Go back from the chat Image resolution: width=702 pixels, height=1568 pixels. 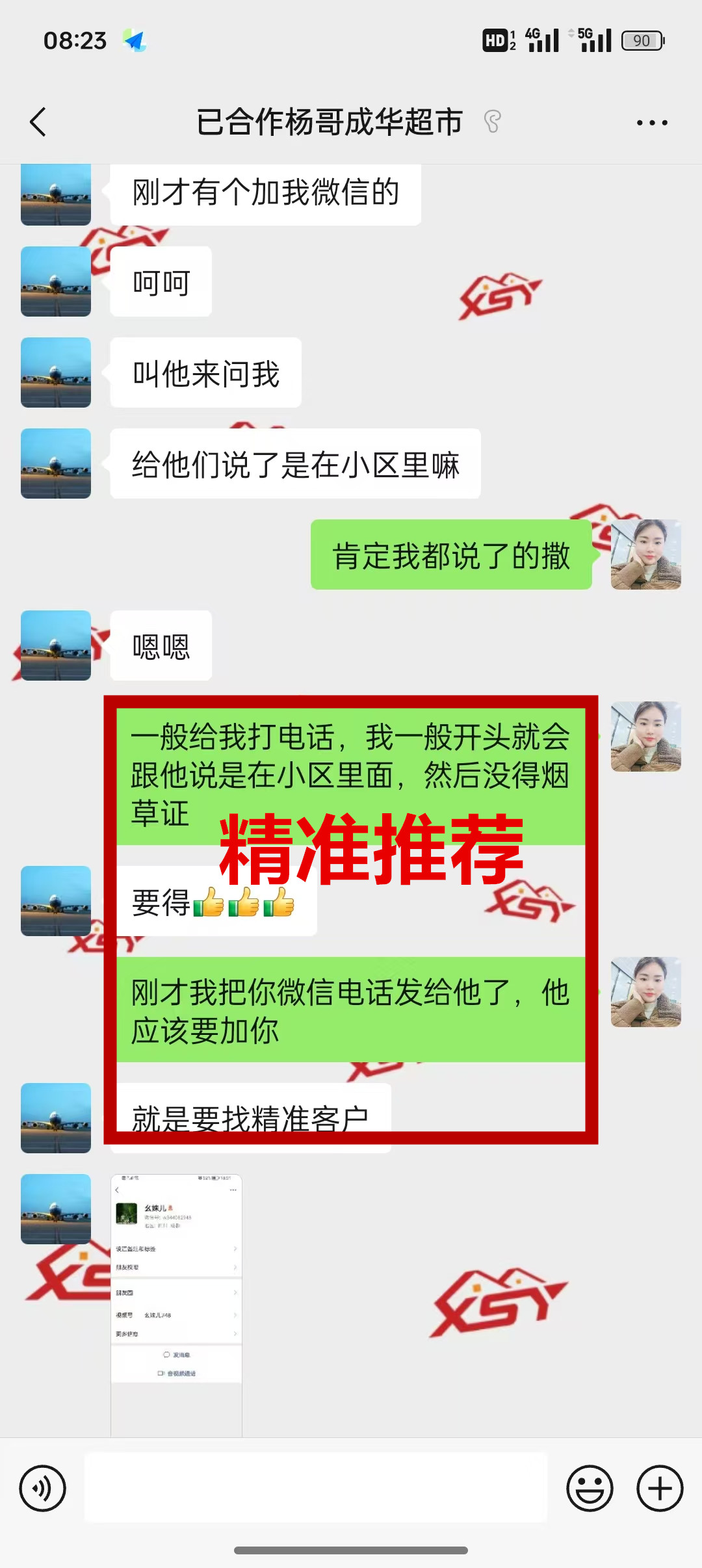pyautogui.click(x=38, y=122)
